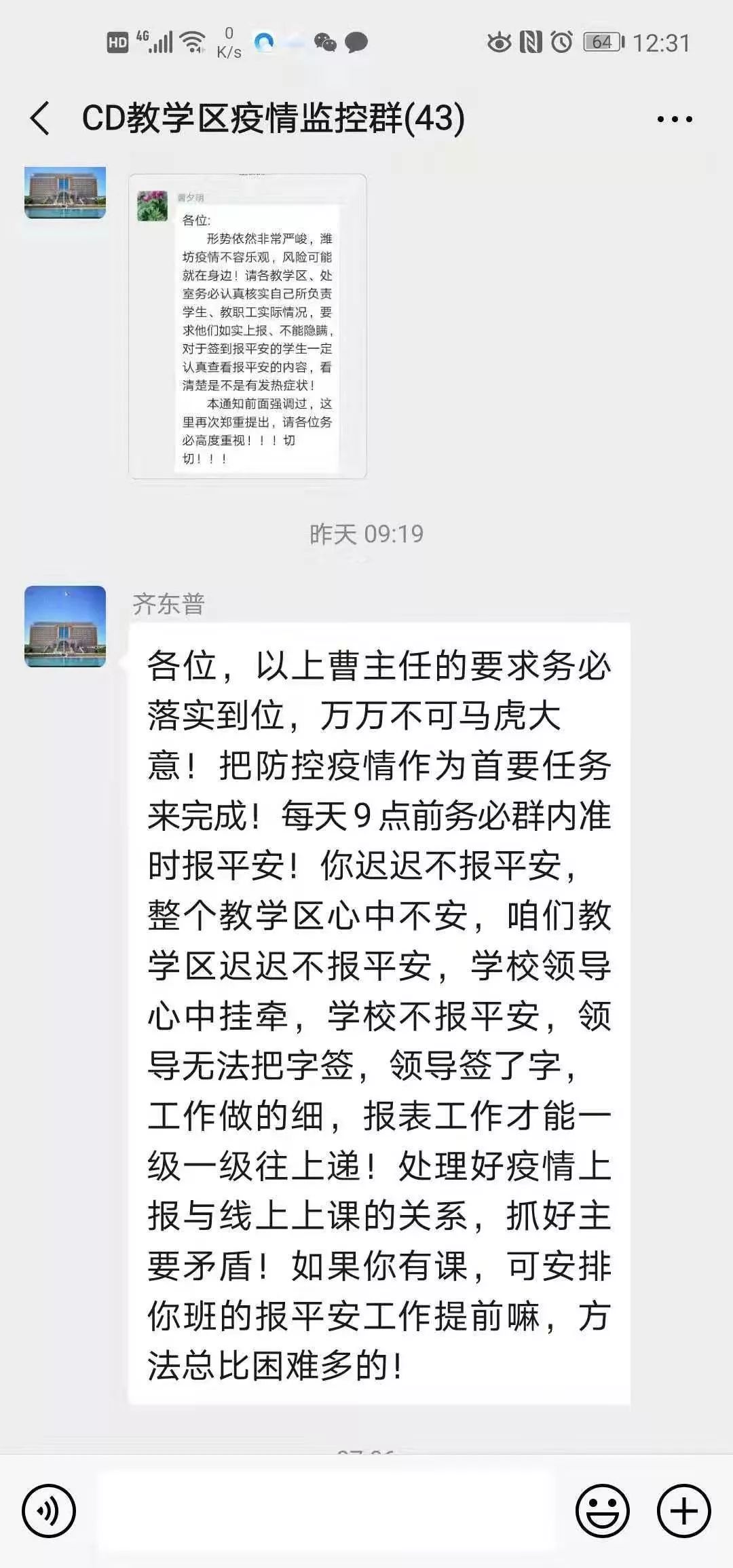Open the emoji picker
The height and width of the screenshot is (1568, 733).
click(x=602, y=1511)
